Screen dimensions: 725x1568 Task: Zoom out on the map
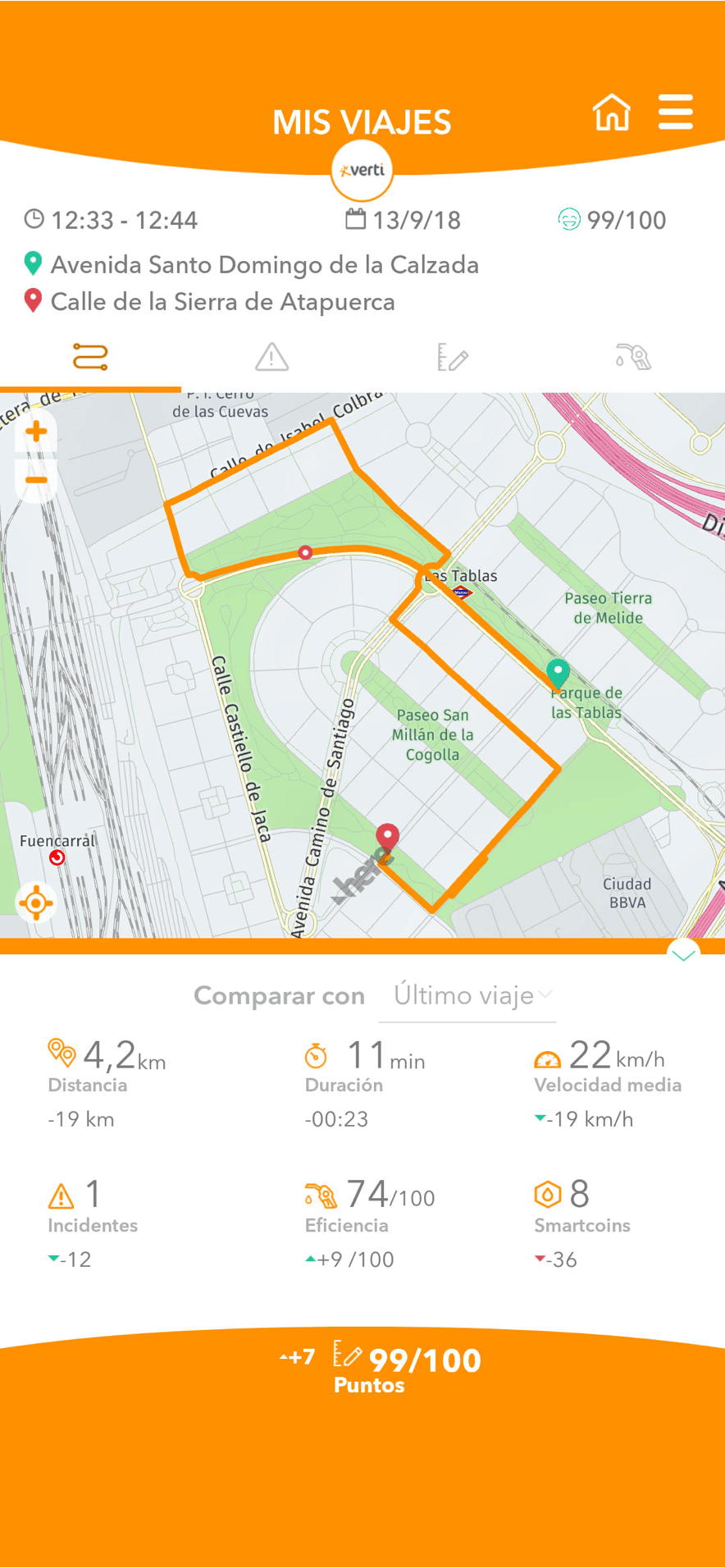point(36,480)
